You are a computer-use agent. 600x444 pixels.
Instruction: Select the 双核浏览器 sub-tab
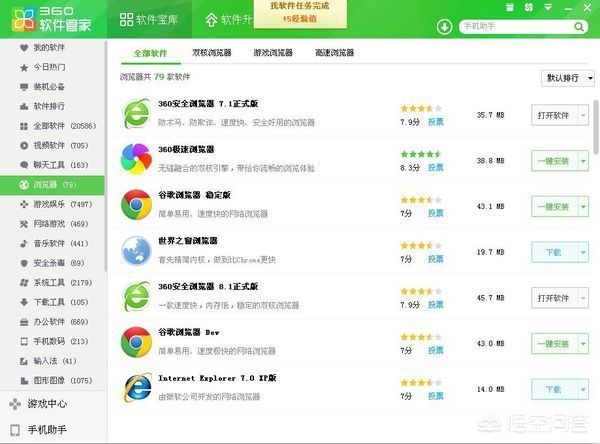click(211, 52)
